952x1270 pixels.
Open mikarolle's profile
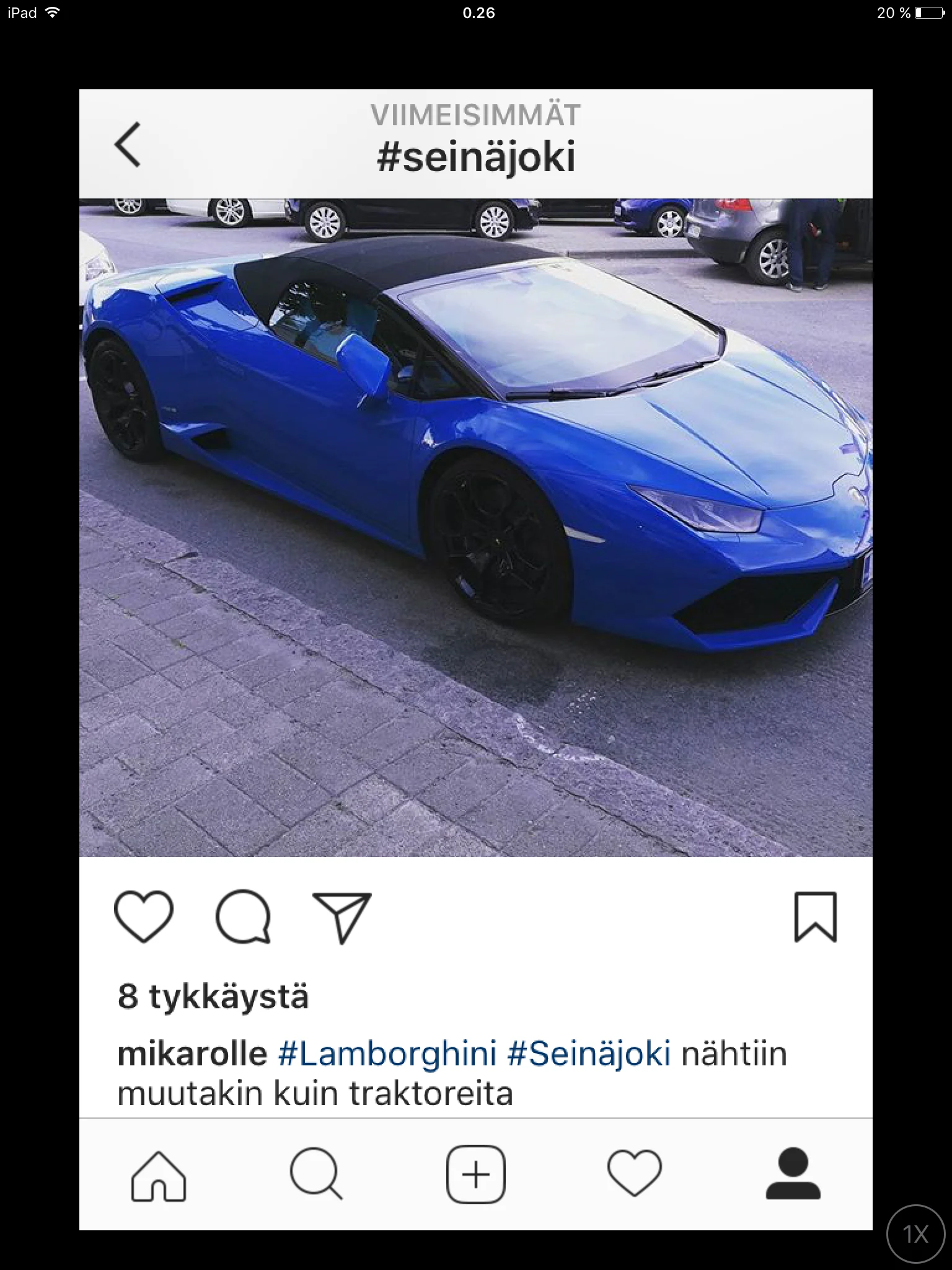pos(192,1054)
